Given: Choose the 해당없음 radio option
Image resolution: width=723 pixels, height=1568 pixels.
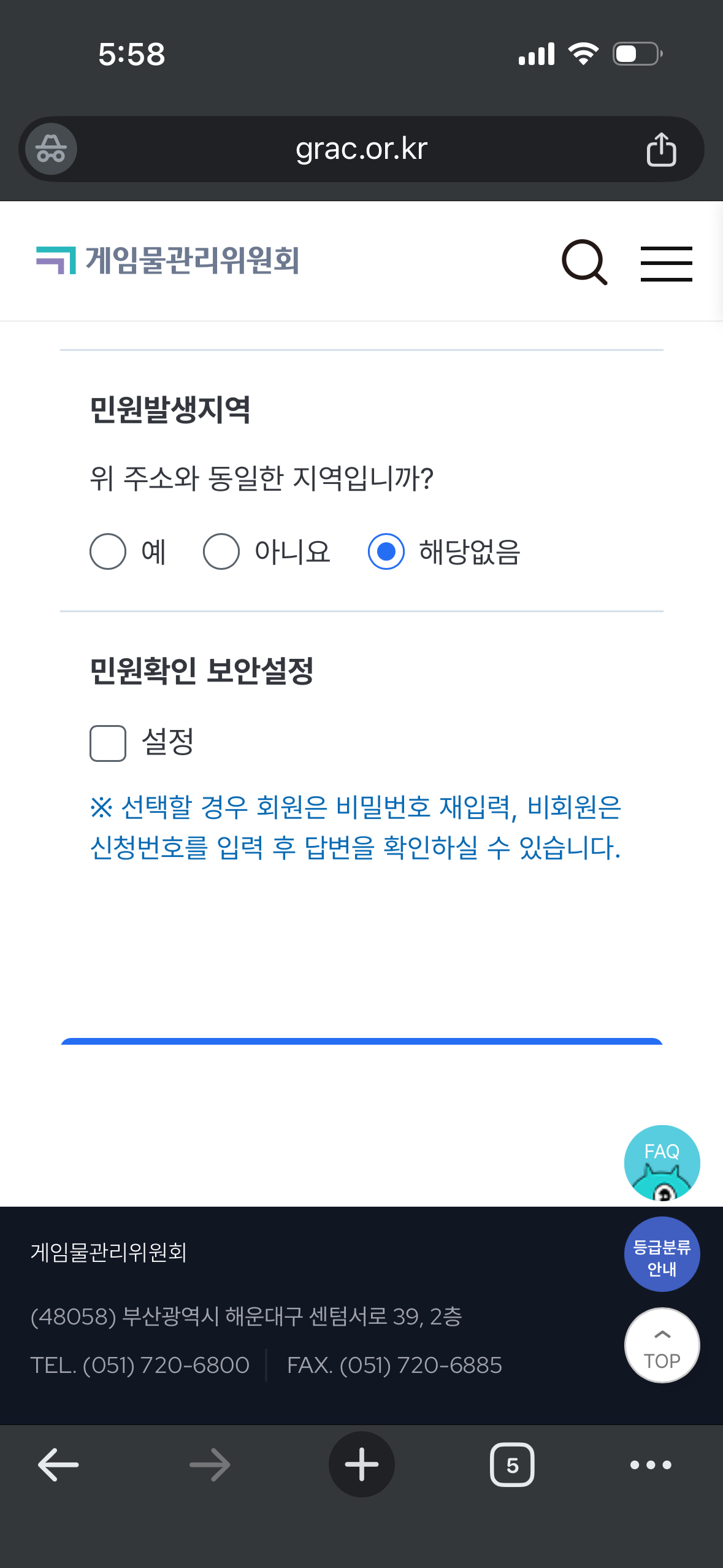Looking at the screenshot, I should point(386,551).
